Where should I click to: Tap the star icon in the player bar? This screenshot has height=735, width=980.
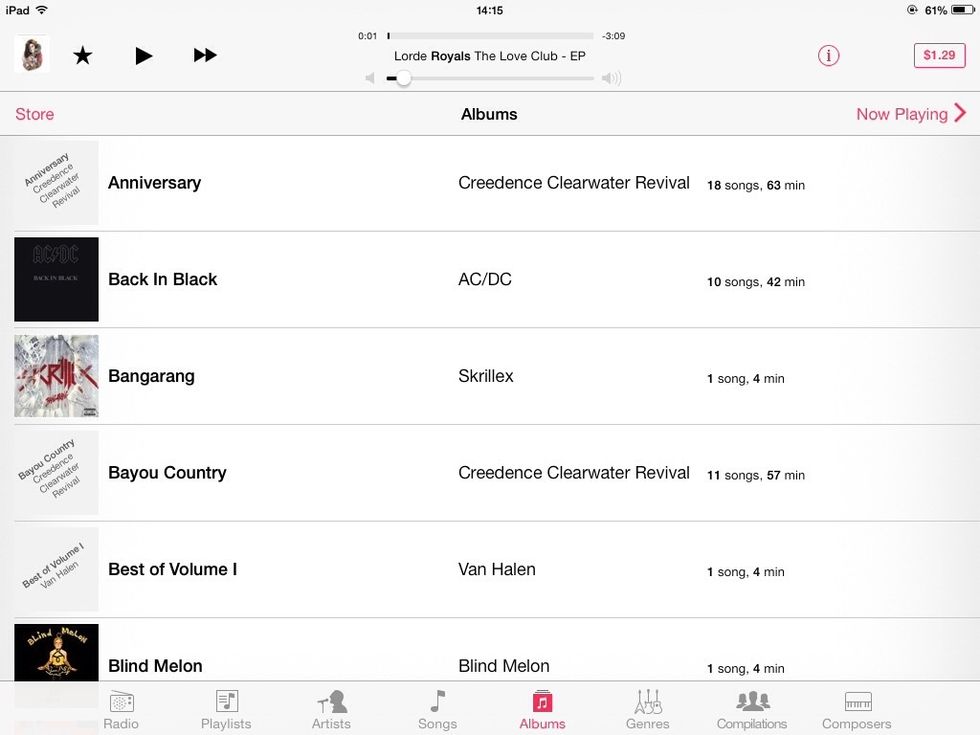click(x=83, y=56)
